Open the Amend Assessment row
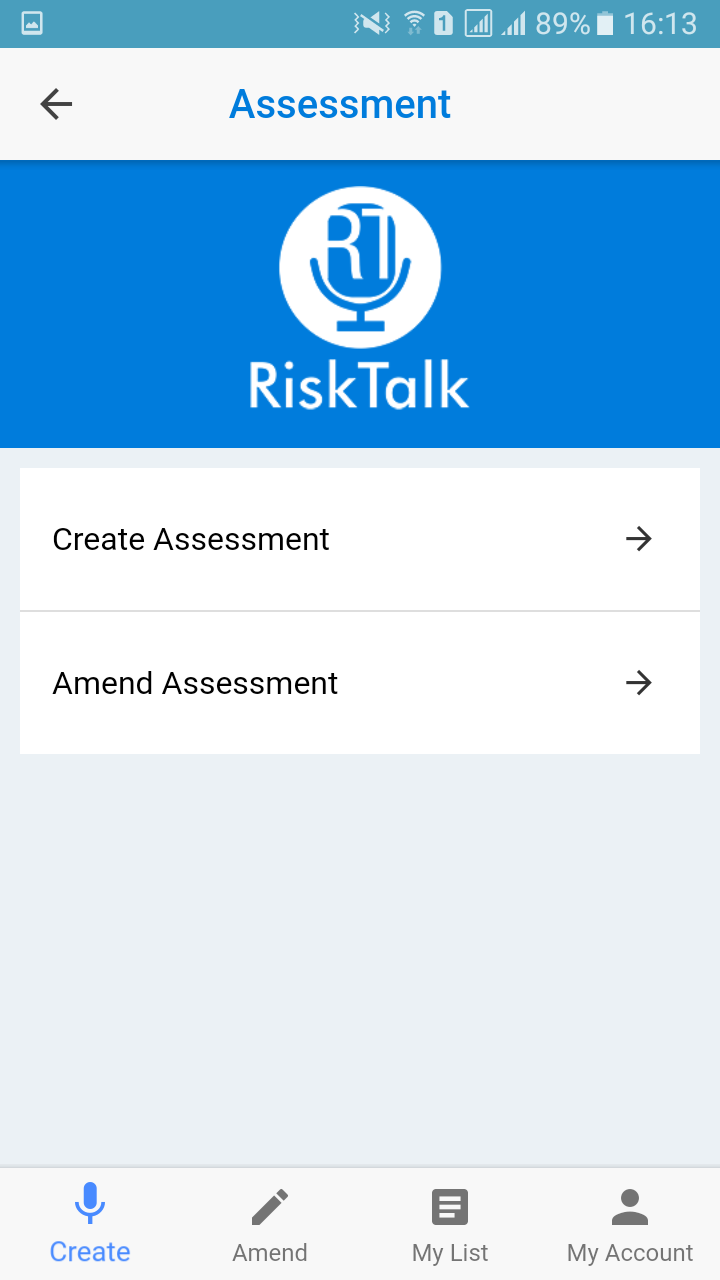Viewport: 720px width, 1280px height. click(360, 683)
